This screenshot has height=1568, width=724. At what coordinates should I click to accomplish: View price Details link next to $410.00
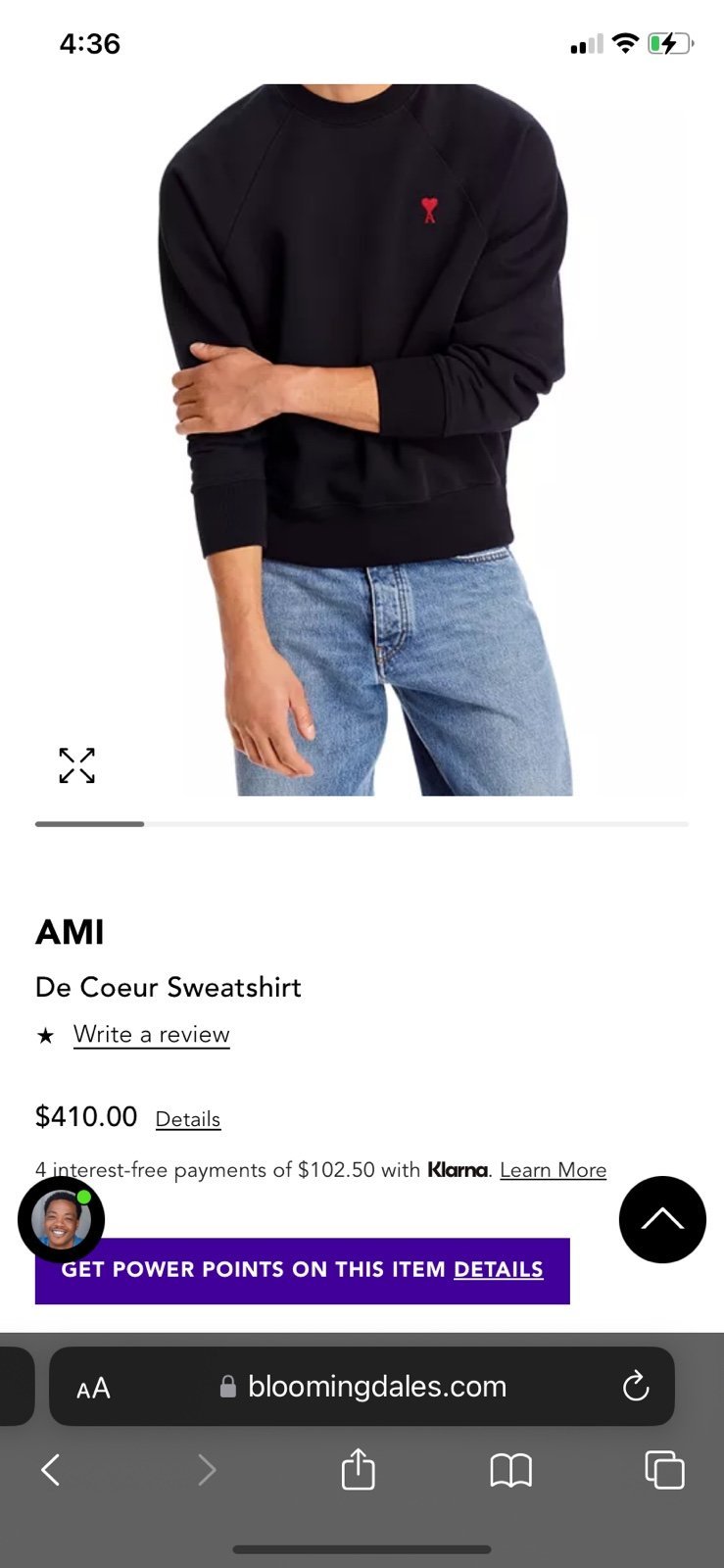coord(188,1119)
